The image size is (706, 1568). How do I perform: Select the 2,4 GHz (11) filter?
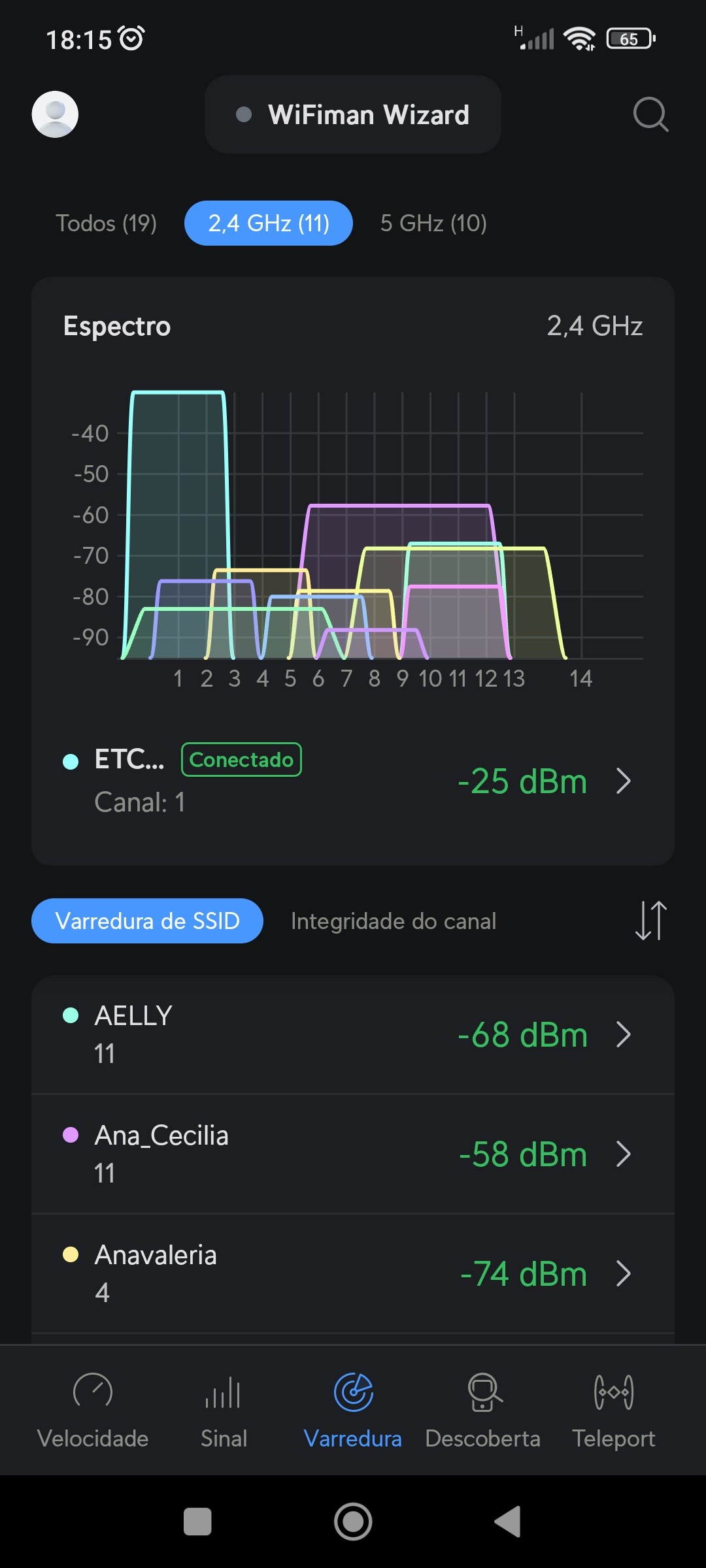(x=269, y=223)
